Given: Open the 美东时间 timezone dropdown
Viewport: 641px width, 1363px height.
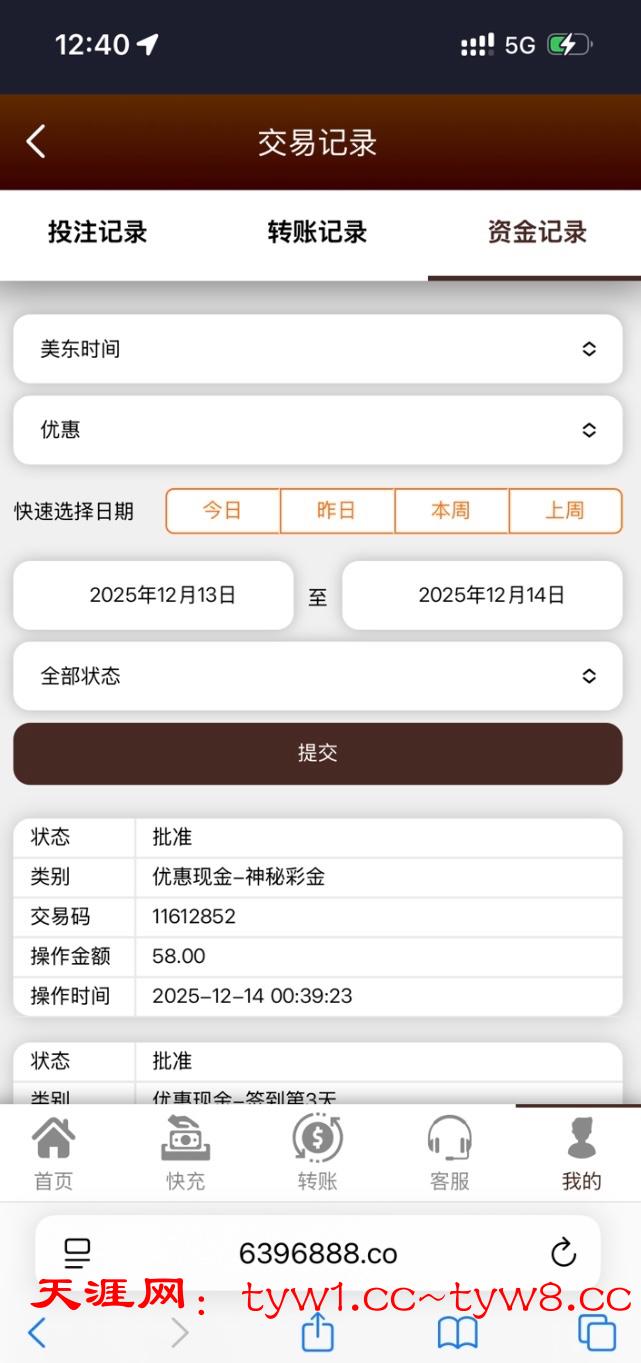Looking at the screenshot, I should (317, 349).
